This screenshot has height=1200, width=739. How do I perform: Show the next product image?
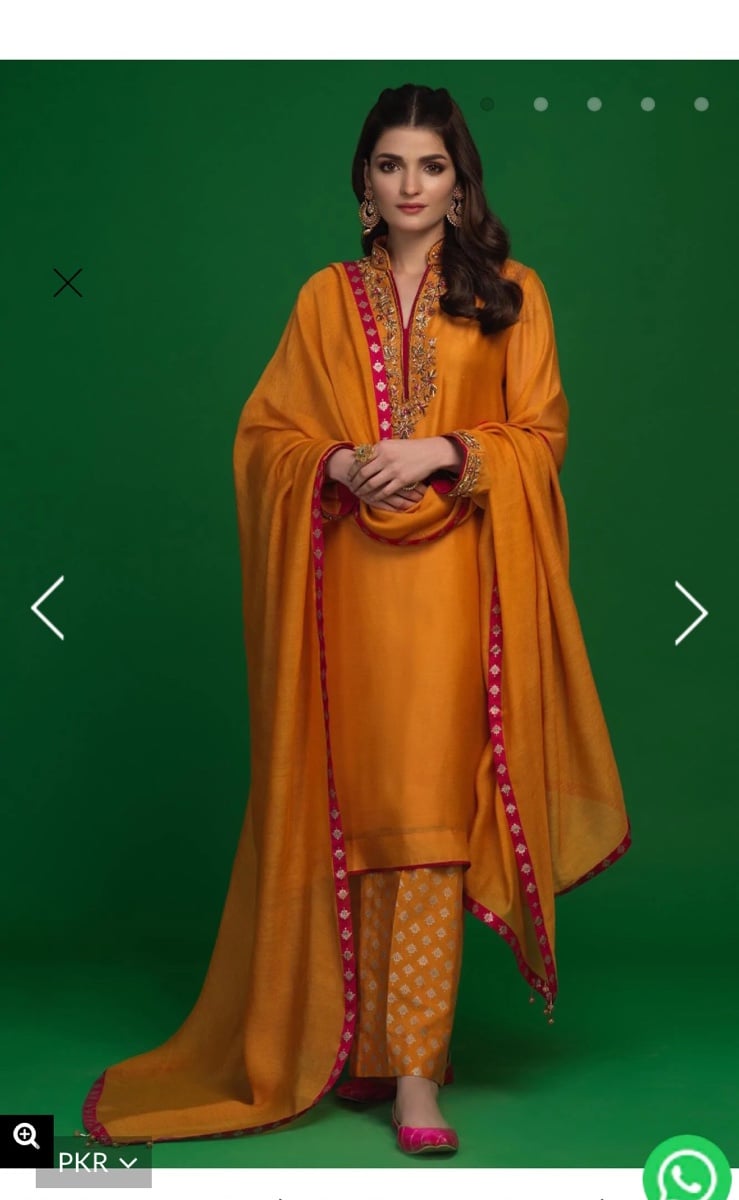(691, 613)
